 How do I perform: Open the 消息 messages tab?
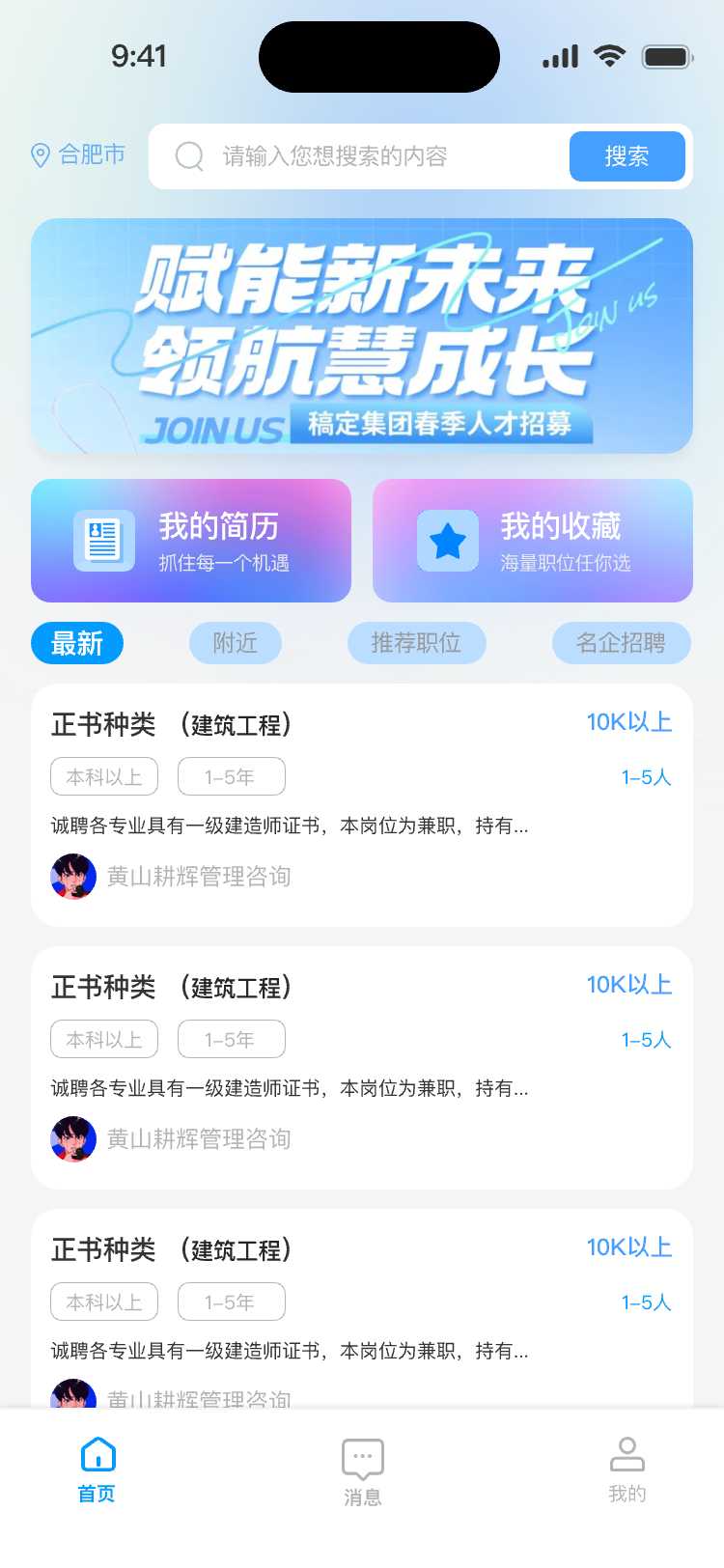pyautogui.click(x=362, y=1471)
